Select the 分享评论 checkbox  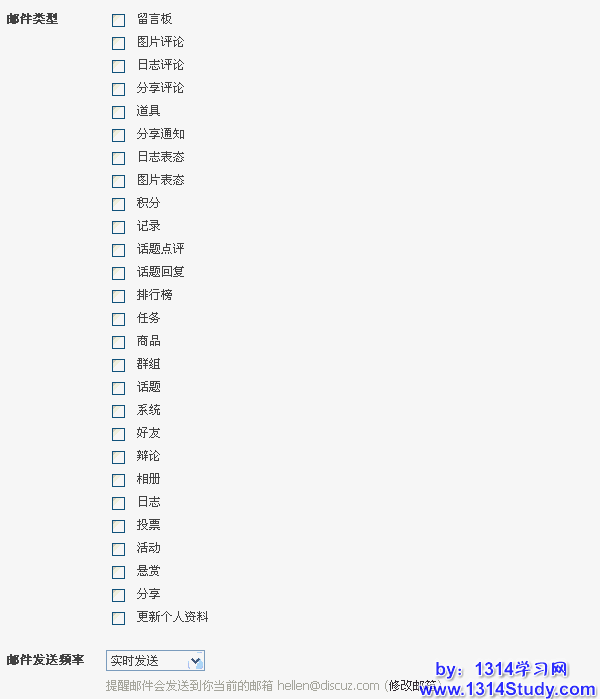pyautogui.click(x=118, y=89)
